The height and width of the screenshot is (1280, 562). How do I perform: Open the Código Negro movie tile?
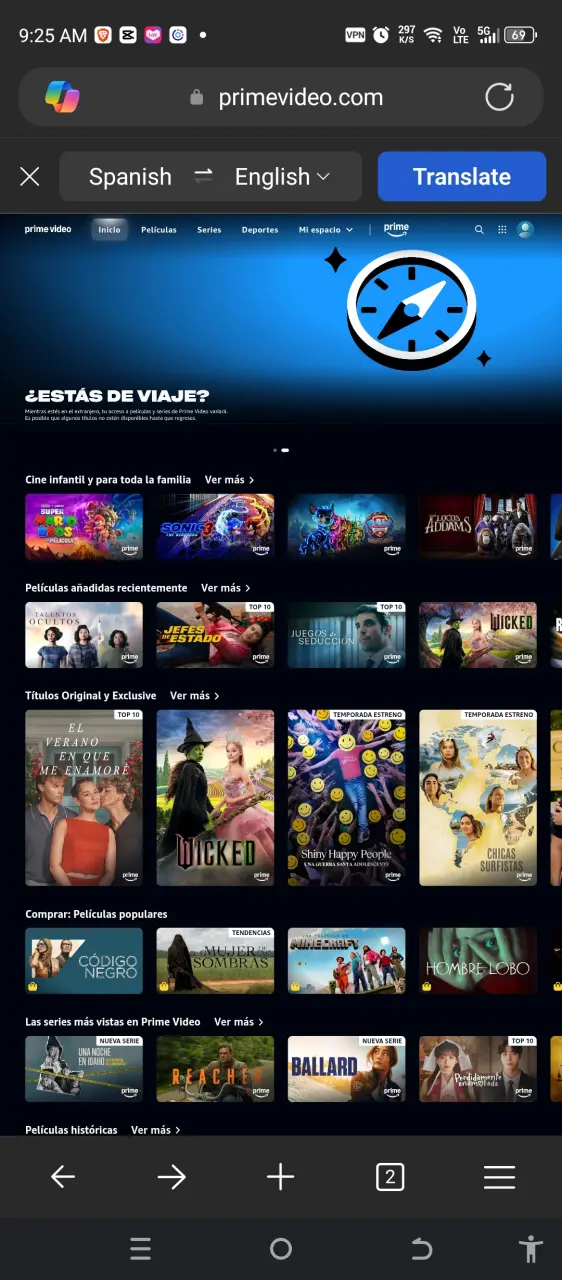click(84, 961)
